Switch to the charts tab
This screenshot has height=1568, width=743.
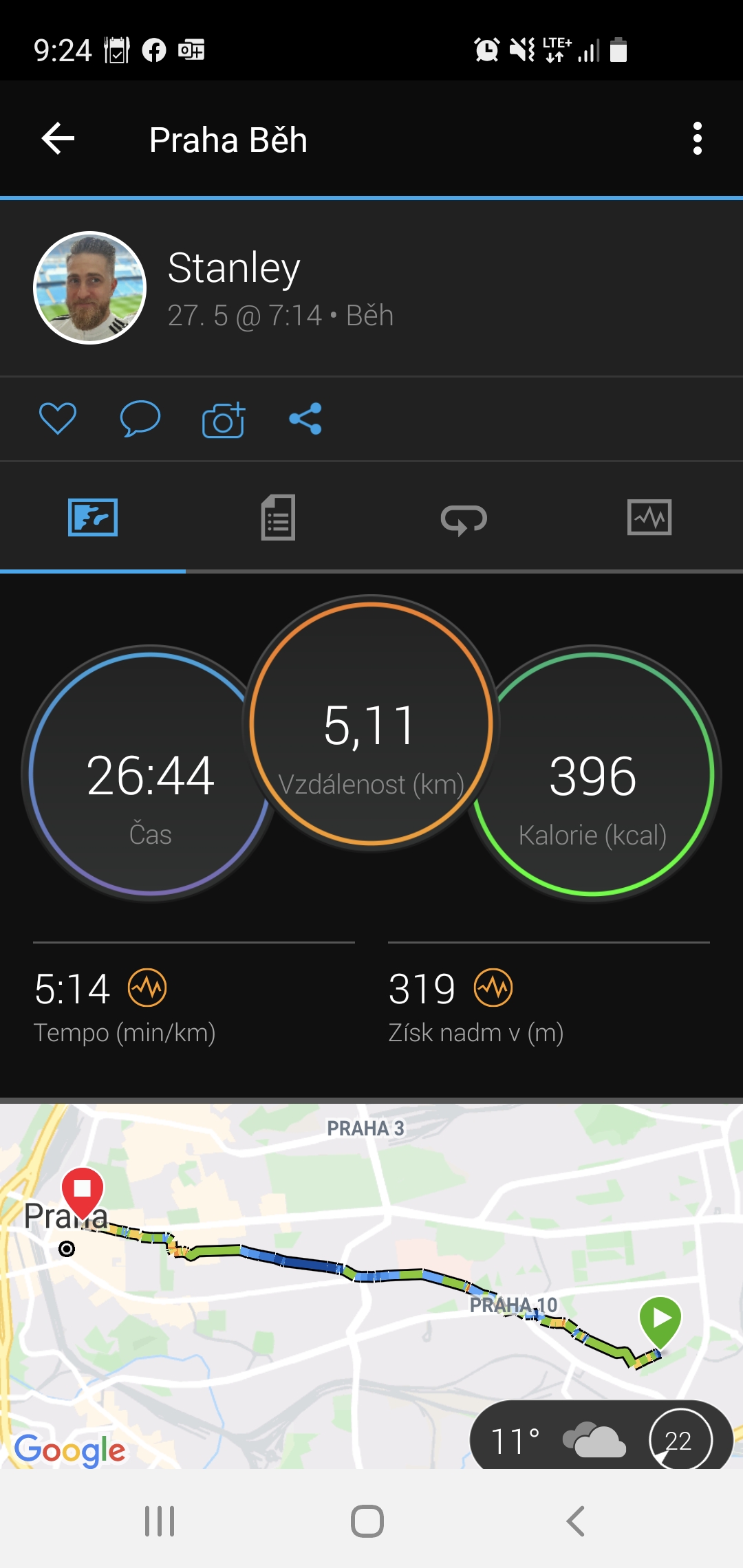click(649, 517)
